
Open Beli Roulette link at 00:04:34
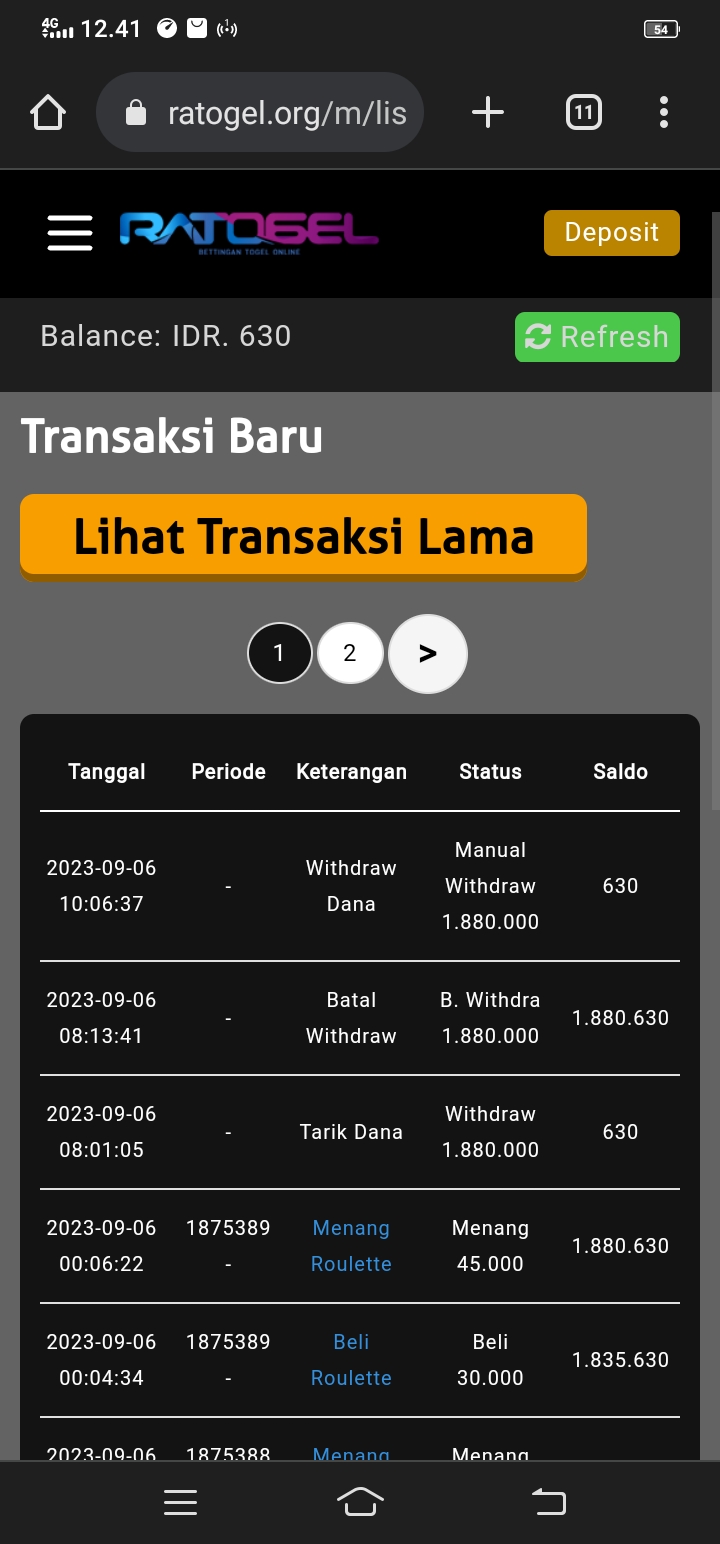[351, 1360]
